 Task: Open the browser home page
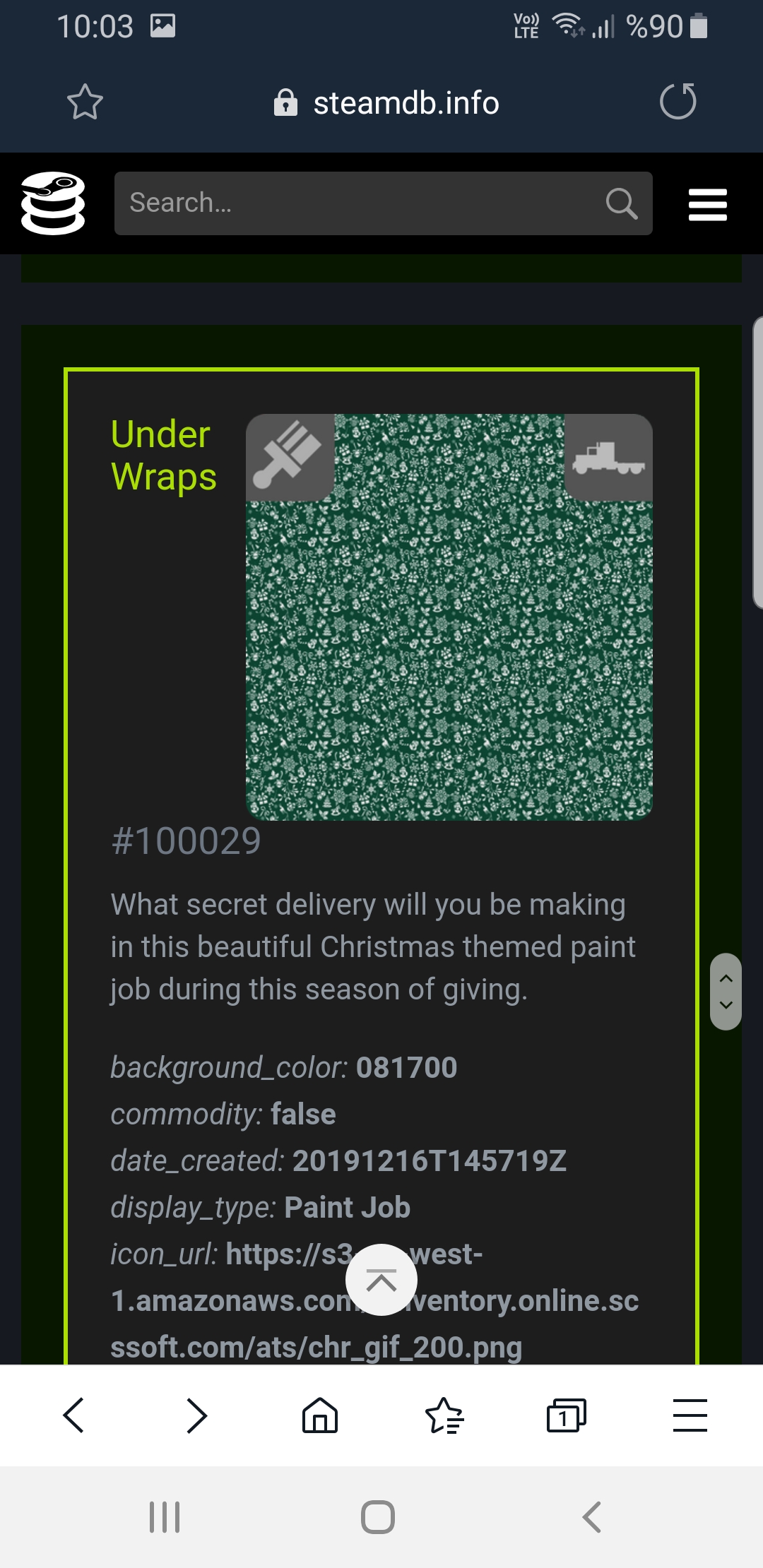pos(320,1415)
